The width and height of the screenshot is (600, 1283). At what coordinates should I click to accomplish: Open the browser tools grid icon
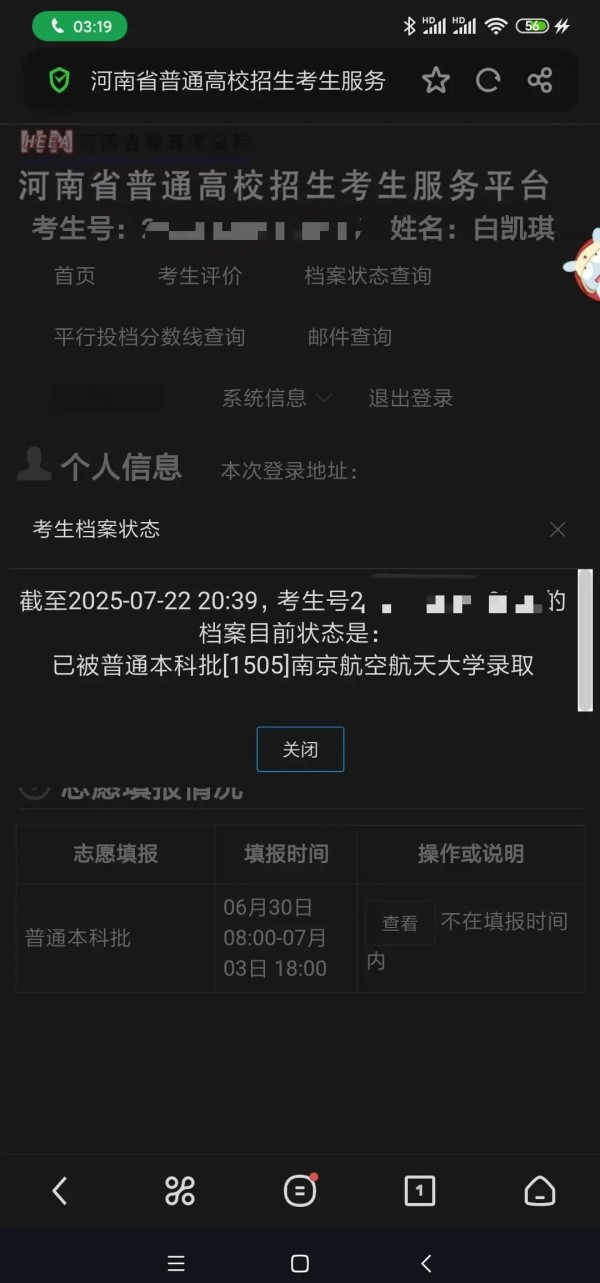tap(180, 1190)
